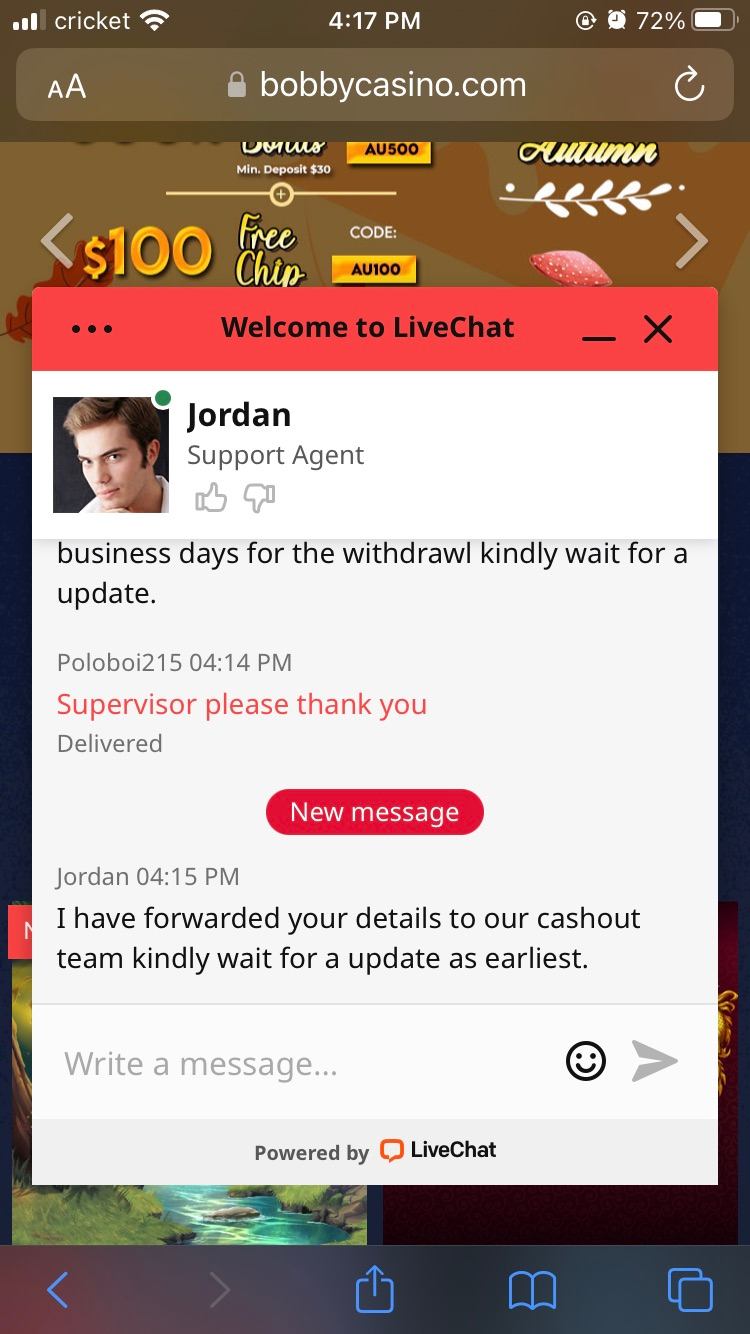This screenshot has width=750, height=1334.
Task: Share this page from Safari
Action: click(x=375, y=1289)
